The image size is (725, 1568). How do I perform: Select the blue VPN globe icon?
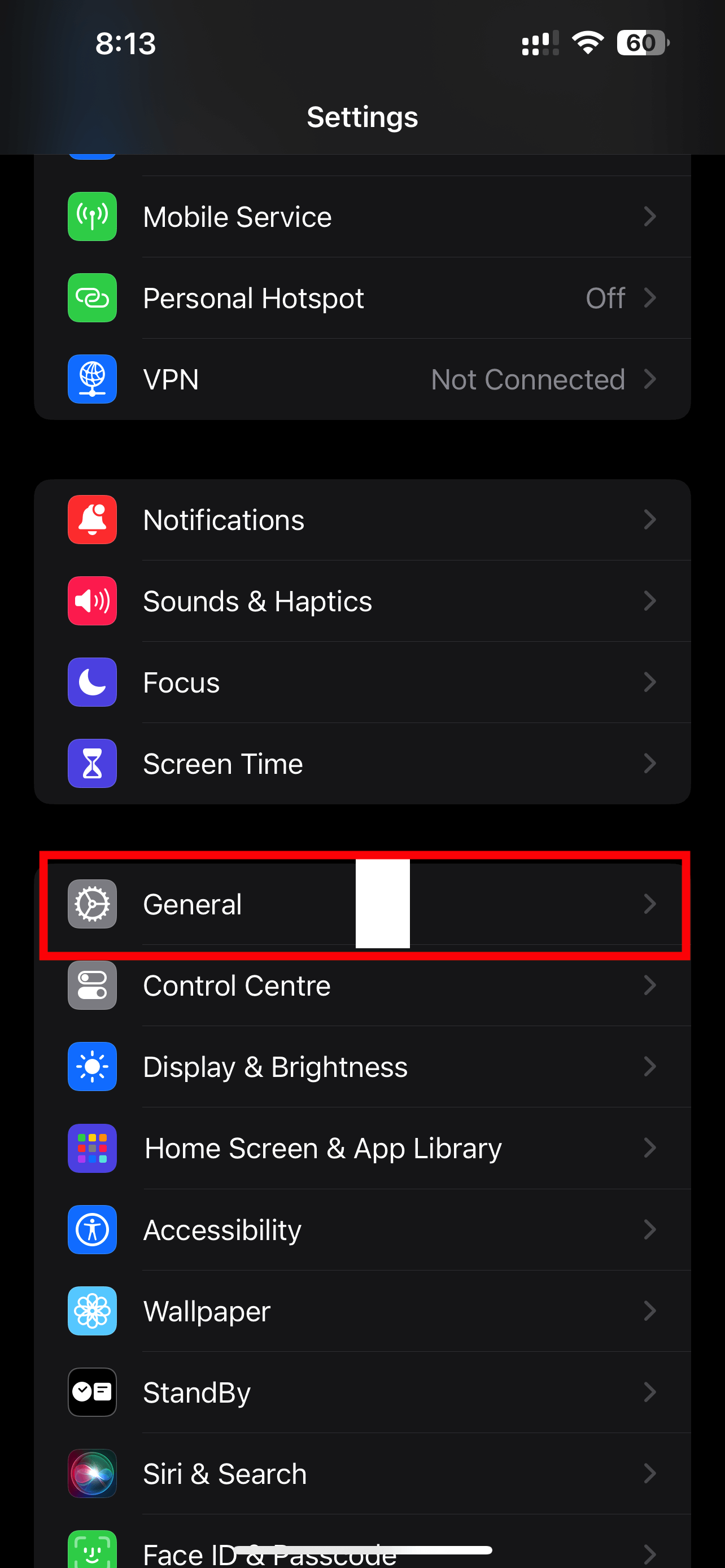click(92, 379)
